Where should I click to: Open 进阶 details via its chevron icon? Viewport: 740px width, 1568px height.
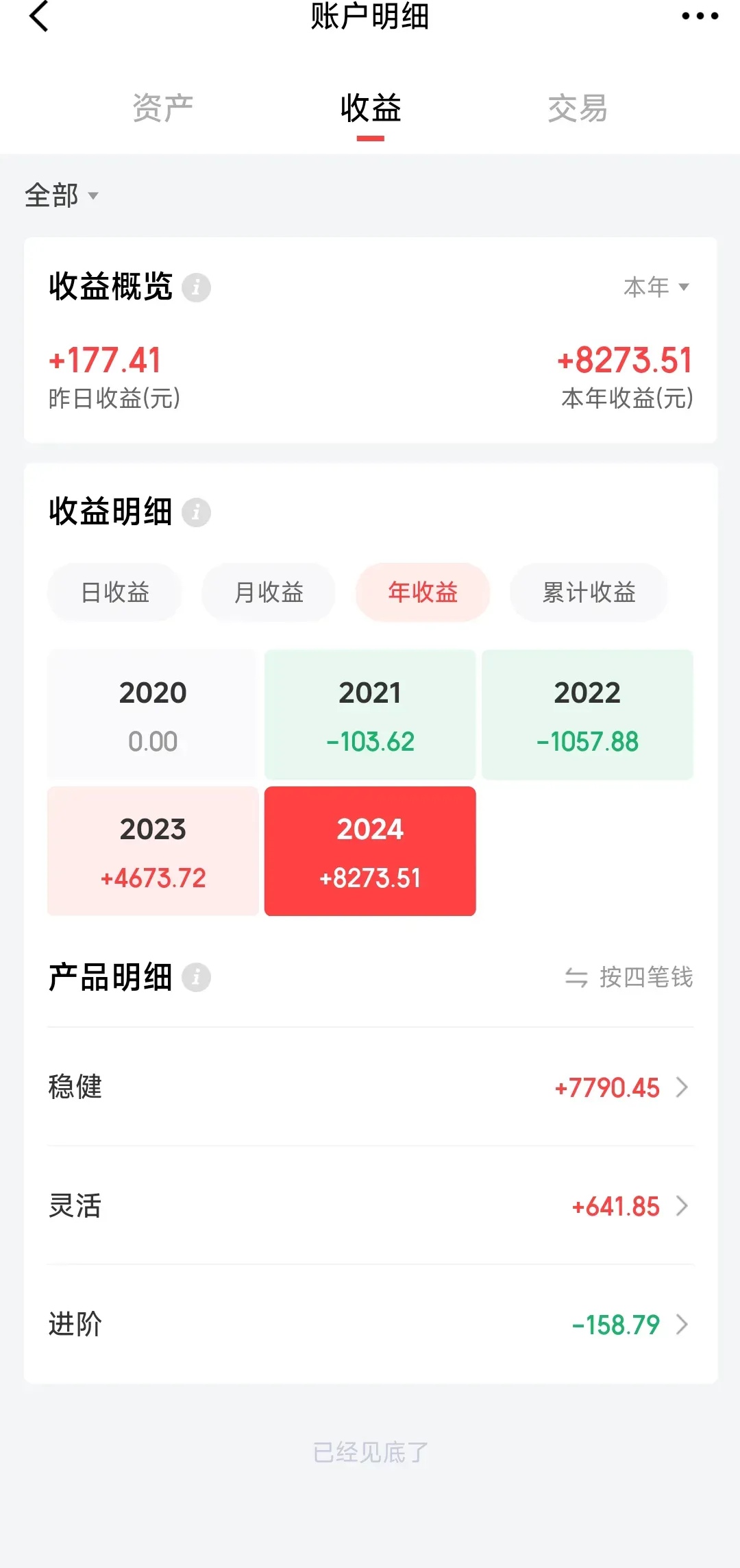(682, 1325)
